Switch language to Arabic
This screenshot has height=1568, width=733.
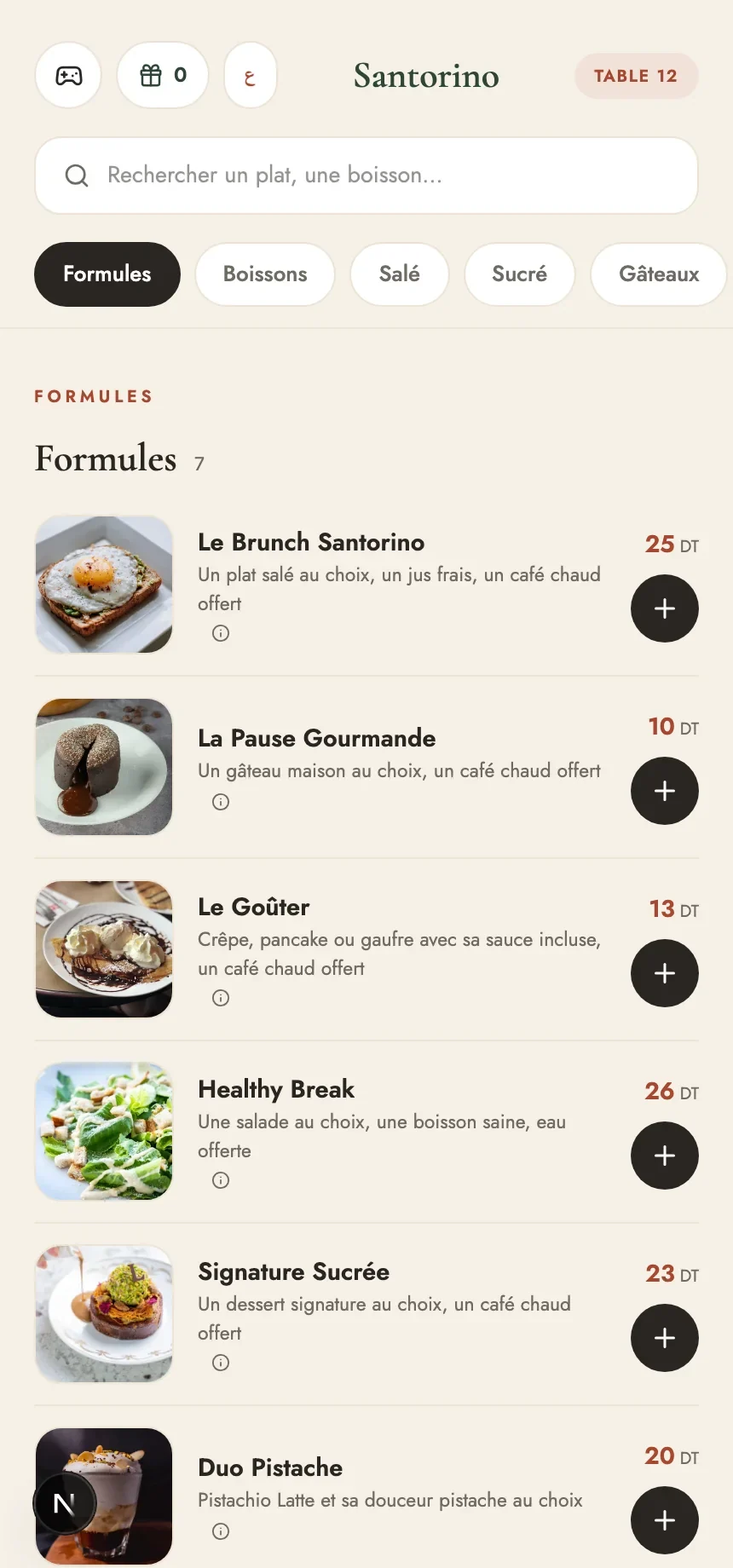pos(250,76)
